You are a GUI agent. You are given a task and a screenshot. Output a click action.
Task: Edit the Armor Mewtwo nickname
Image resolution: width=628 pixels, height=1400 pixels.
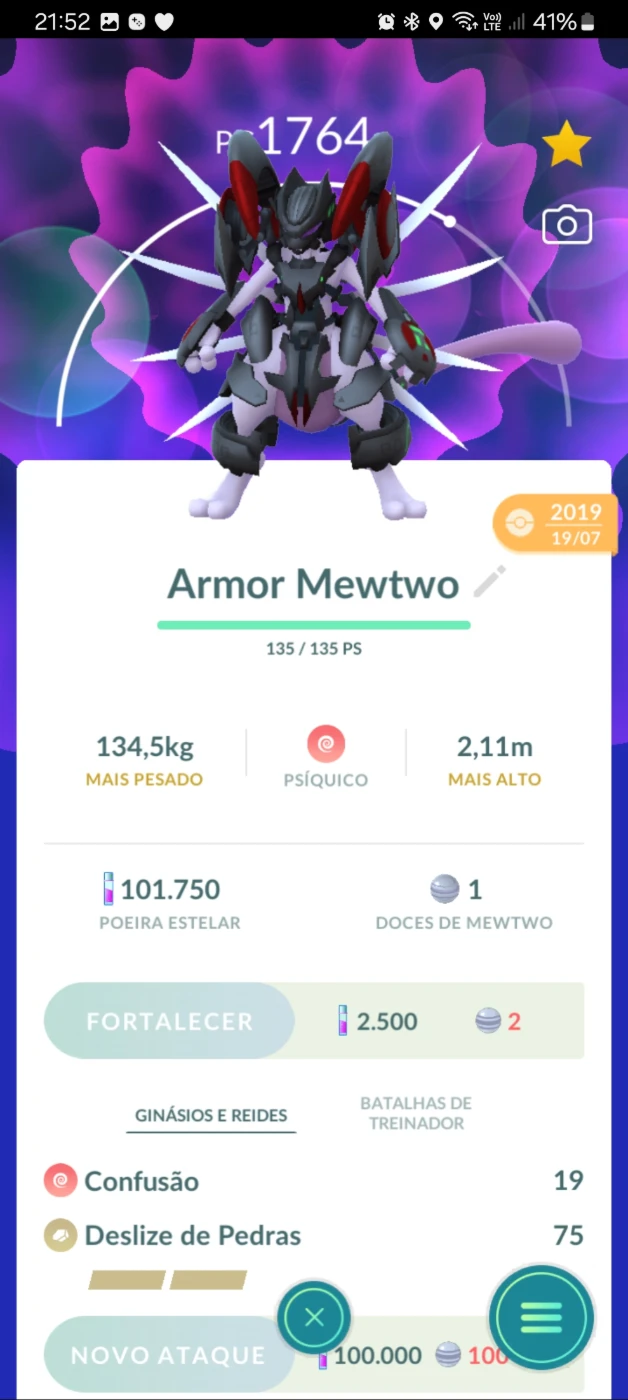490,581
